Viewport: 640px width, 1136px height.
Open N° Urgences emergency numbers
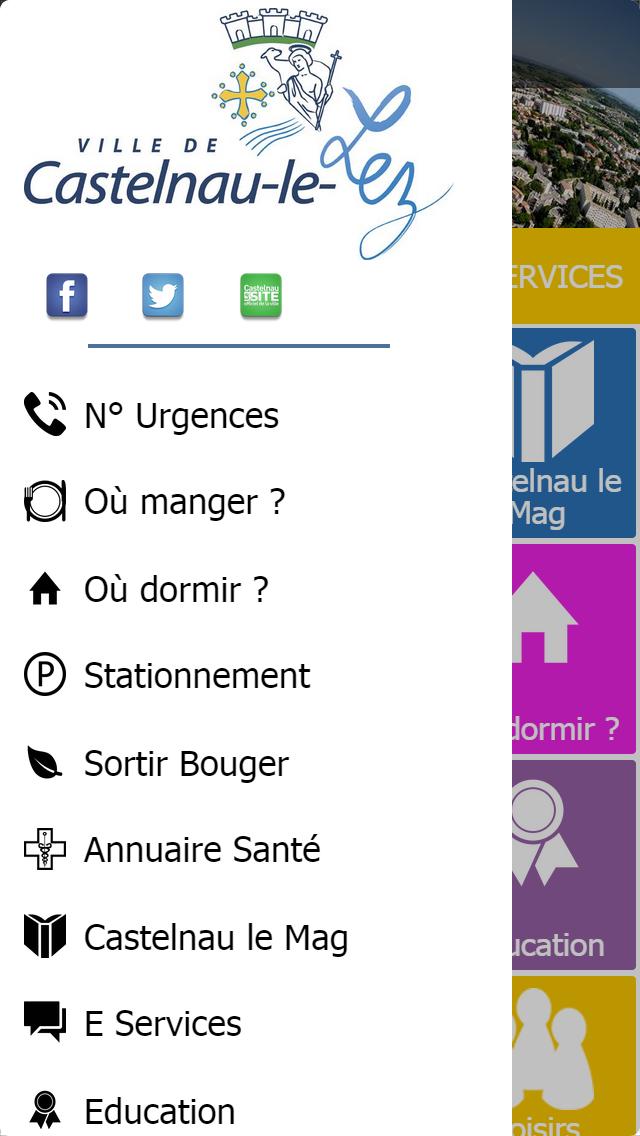[x=180, y=416]
